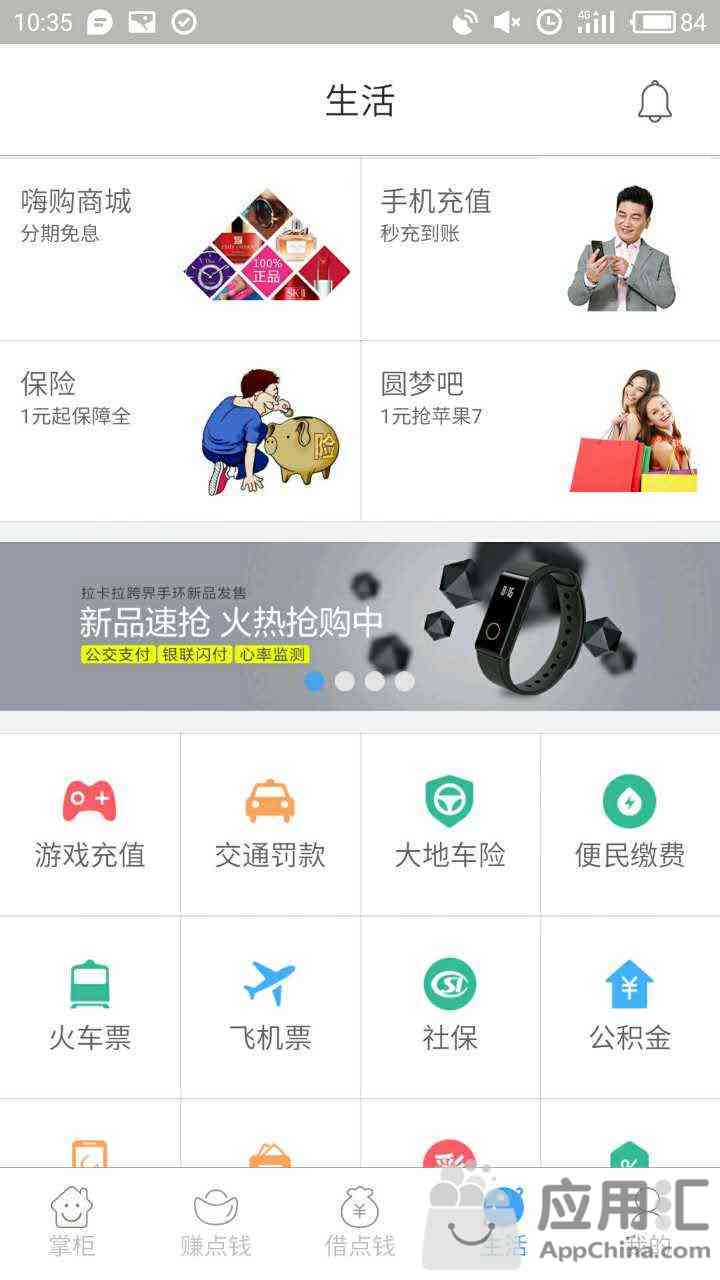Switch to the 借点钱 tab
This screenshot has height=1280, width=720.
(360, 1222)
